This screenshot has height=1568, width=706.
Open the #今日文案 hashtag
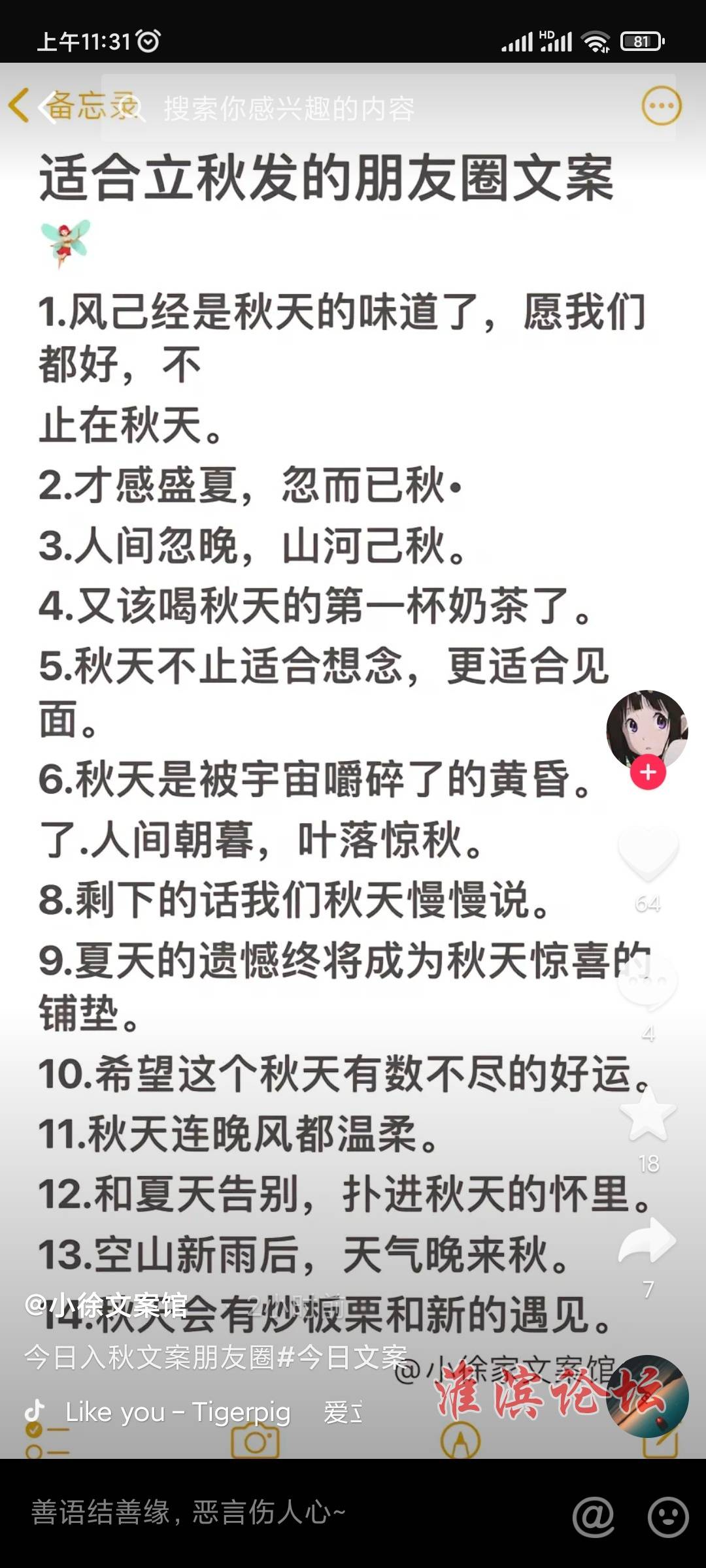pos(343,1358)
